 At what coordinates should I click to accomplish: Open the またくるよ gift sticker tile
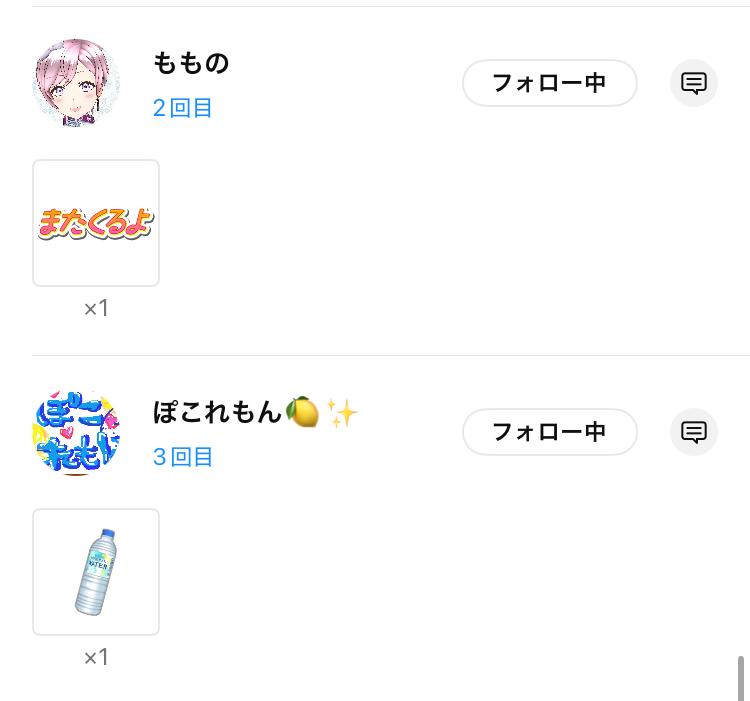click(x=96, y=223)
